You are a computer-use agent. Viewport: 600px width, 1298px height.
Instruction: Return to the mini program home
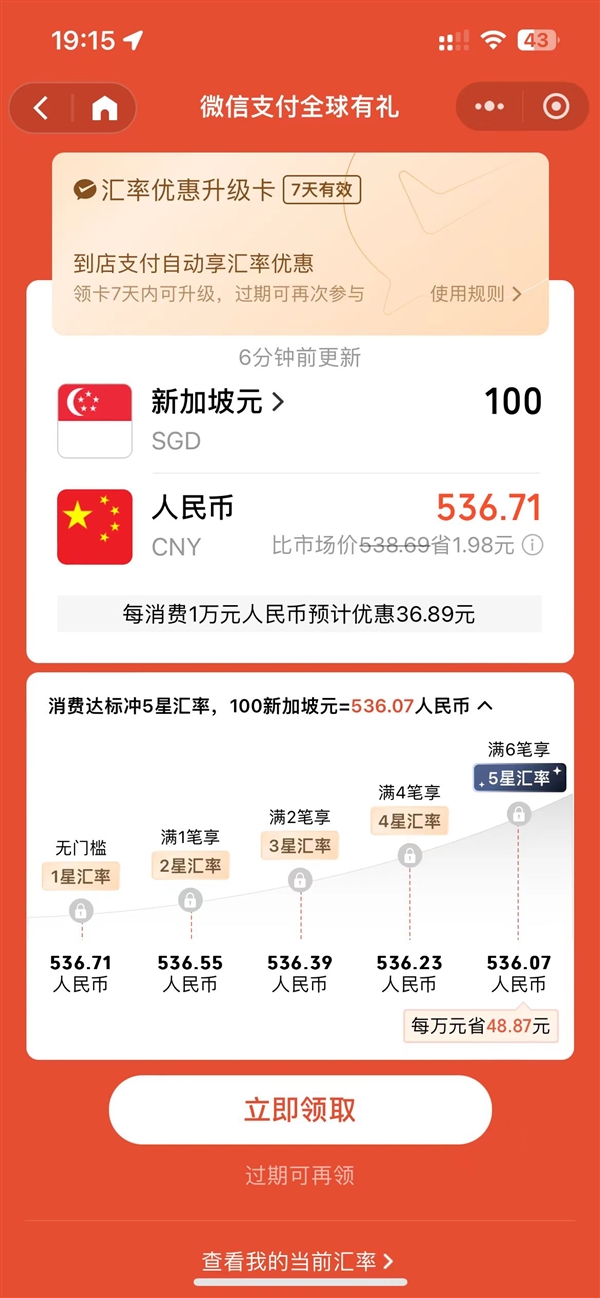104,108
